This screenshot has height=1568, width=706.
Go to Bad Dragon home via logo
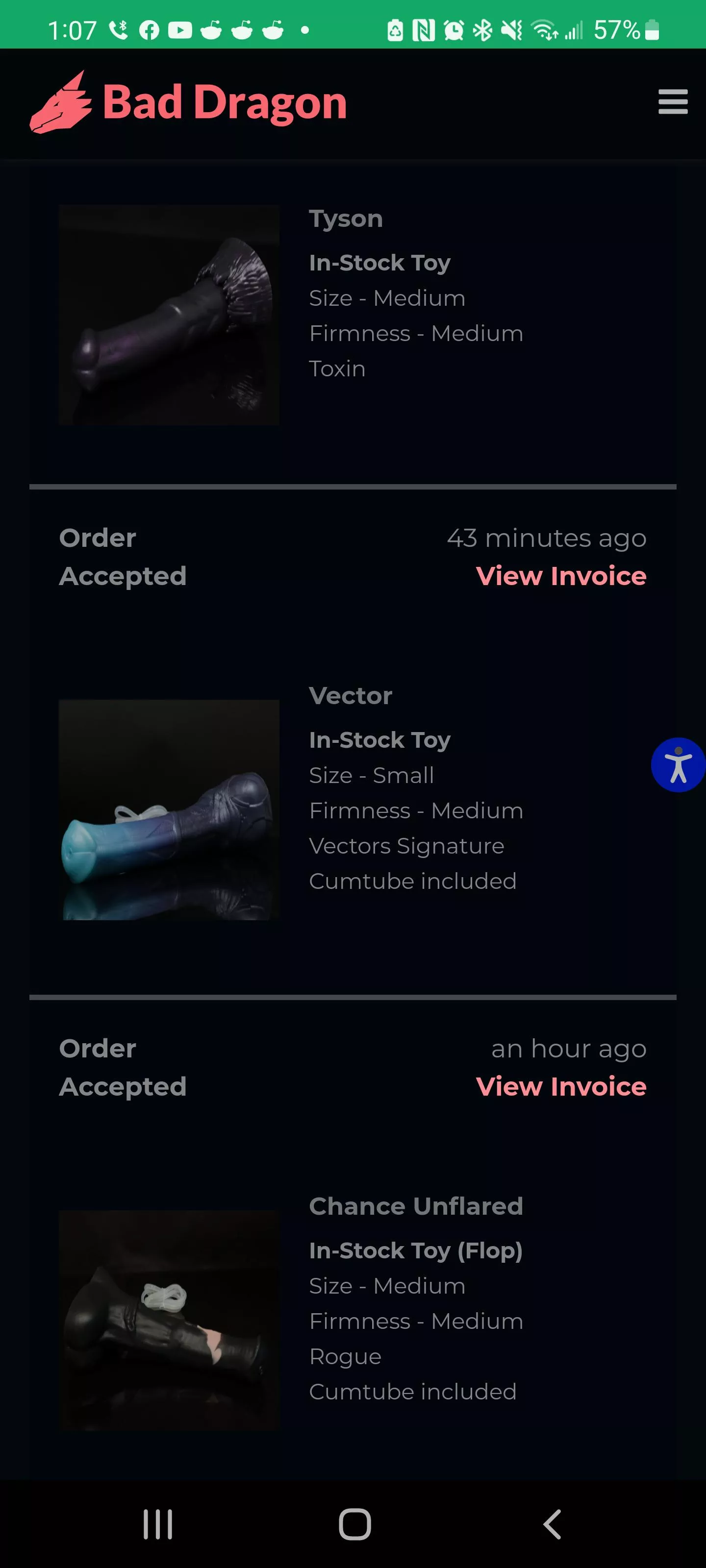[189, 102]
